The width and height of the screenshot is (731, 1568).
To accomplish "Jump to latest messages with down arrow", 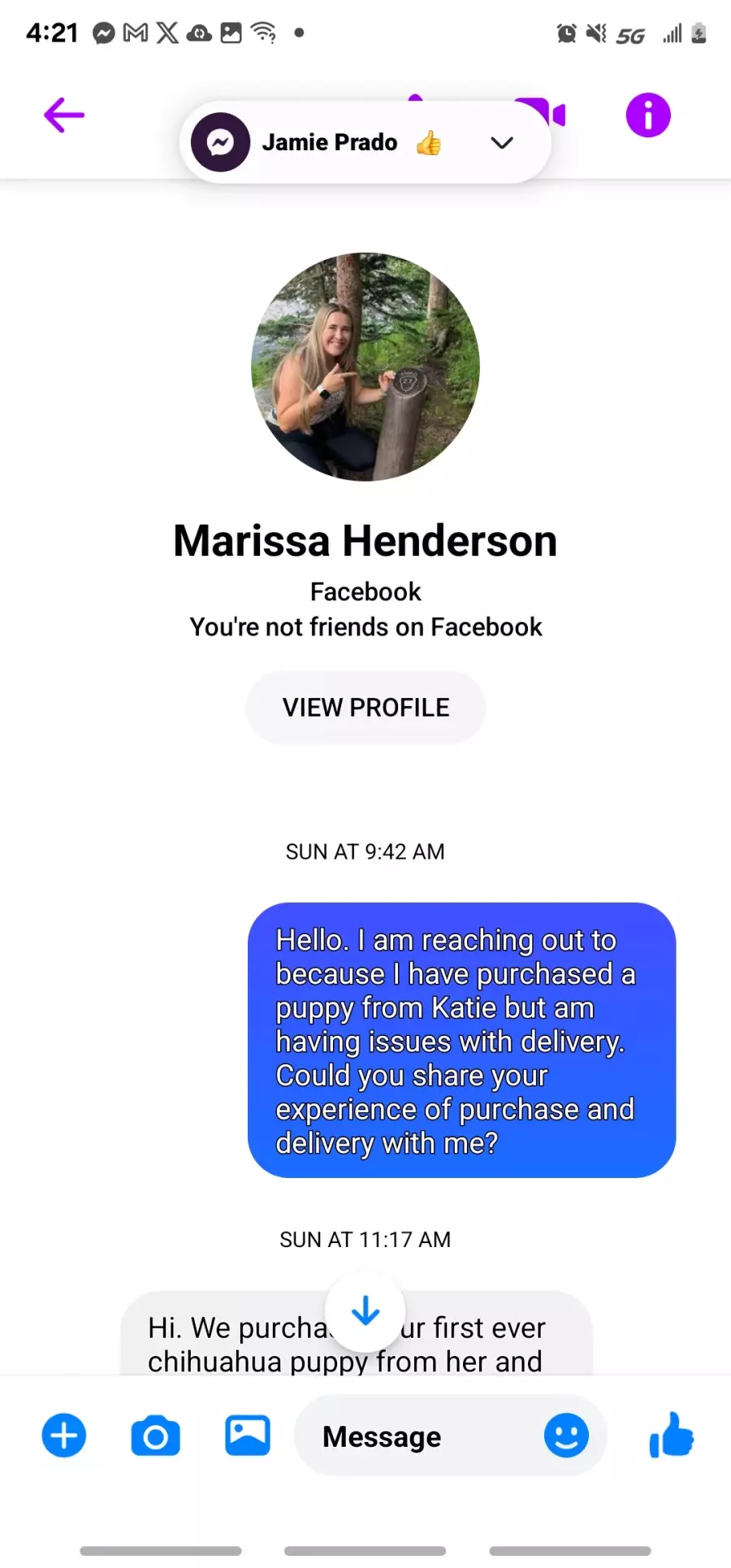I will (365, 1310).
